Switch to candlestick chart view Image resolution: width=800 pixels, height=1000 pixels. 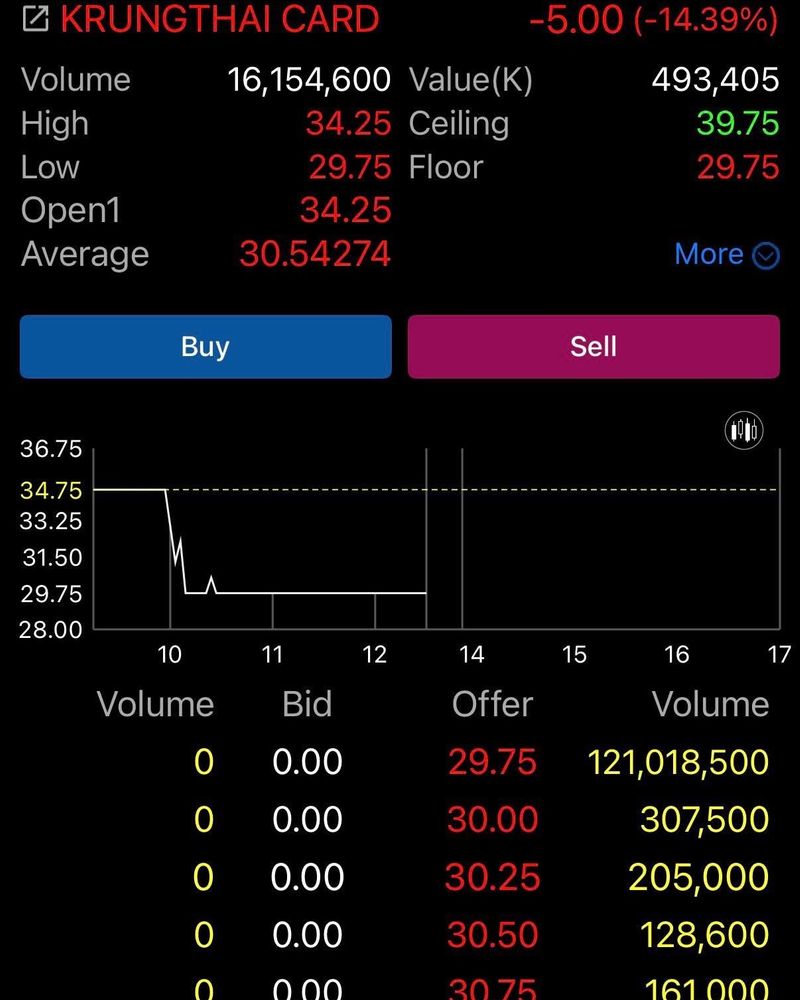(744, 431)
